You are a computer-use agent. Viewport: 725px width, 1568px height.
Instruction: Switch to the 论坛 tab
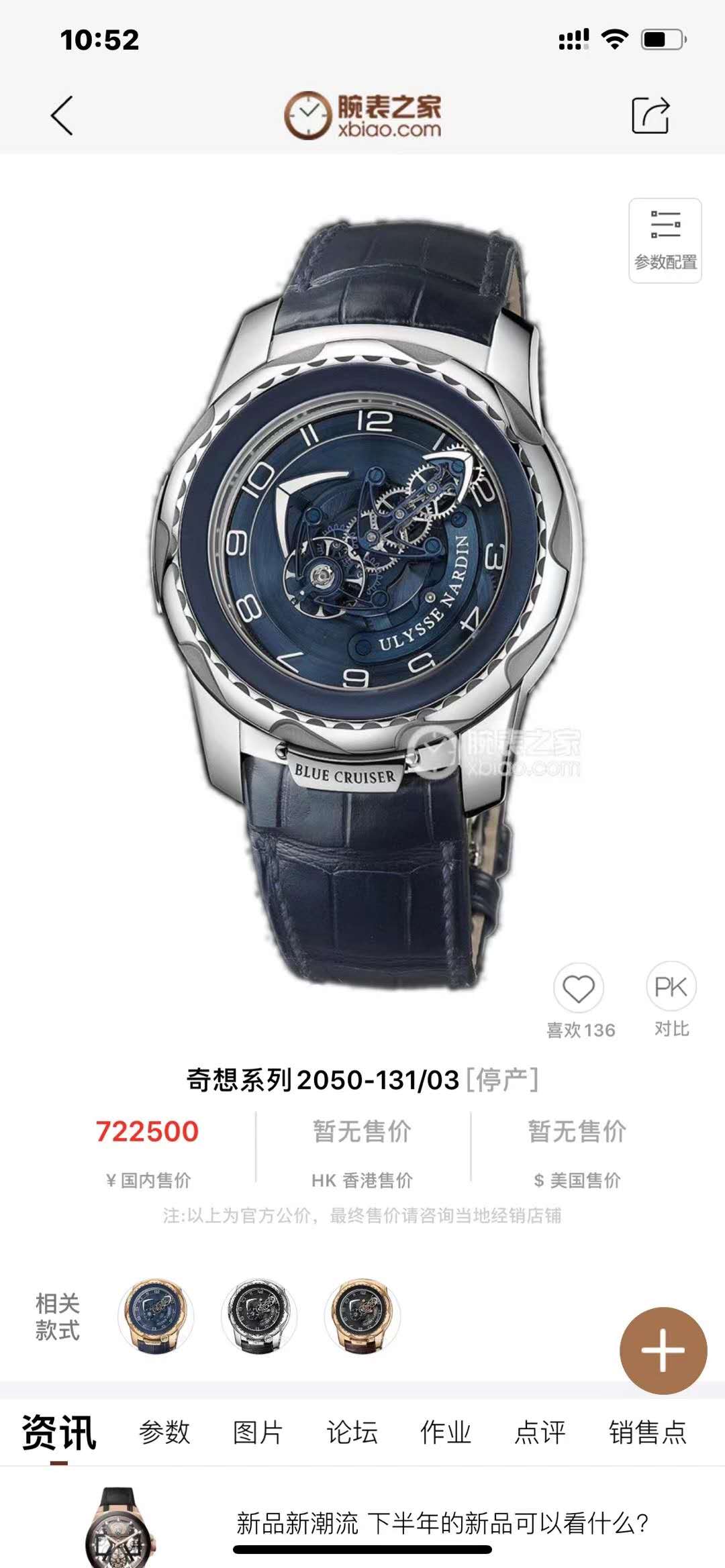click(352, 1432)
